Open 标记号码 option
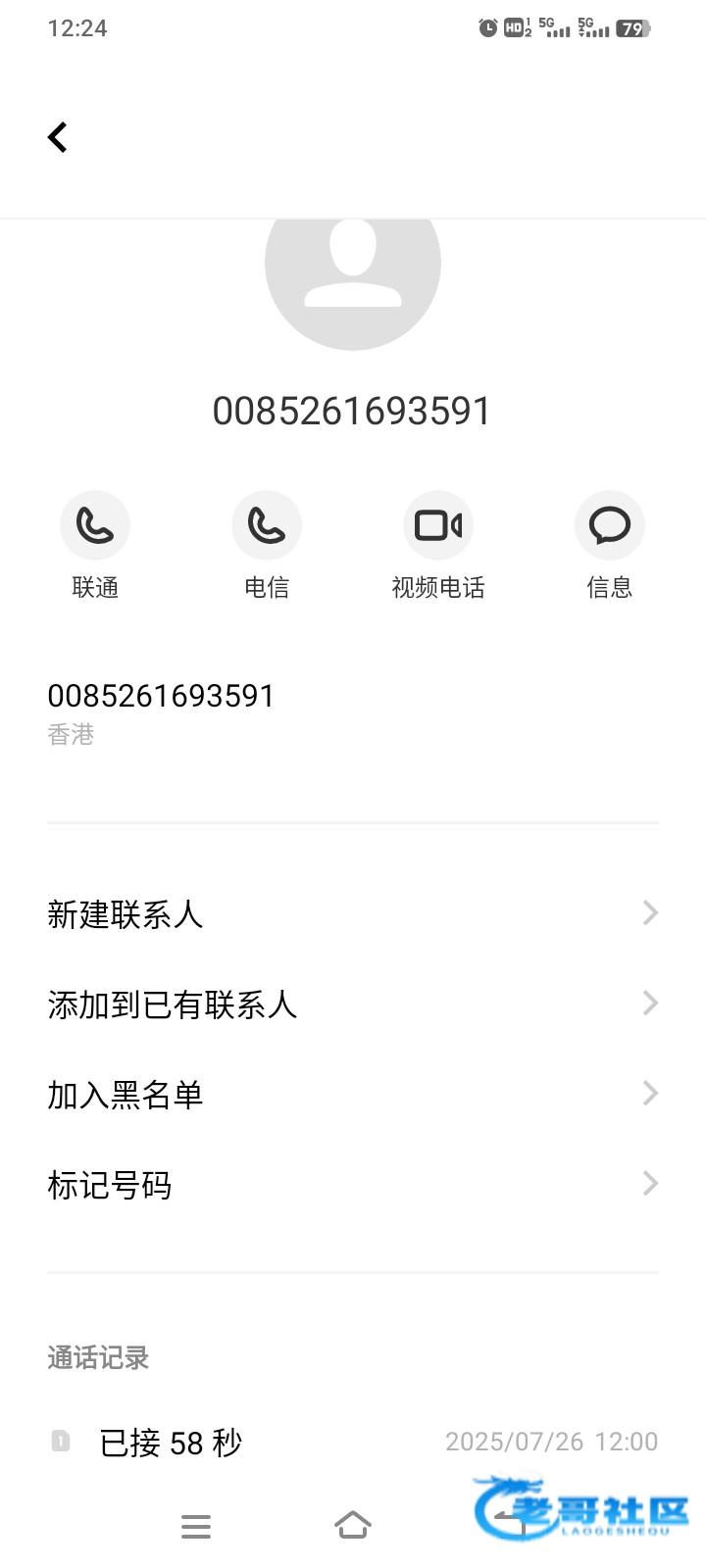 pos(353,1184)
